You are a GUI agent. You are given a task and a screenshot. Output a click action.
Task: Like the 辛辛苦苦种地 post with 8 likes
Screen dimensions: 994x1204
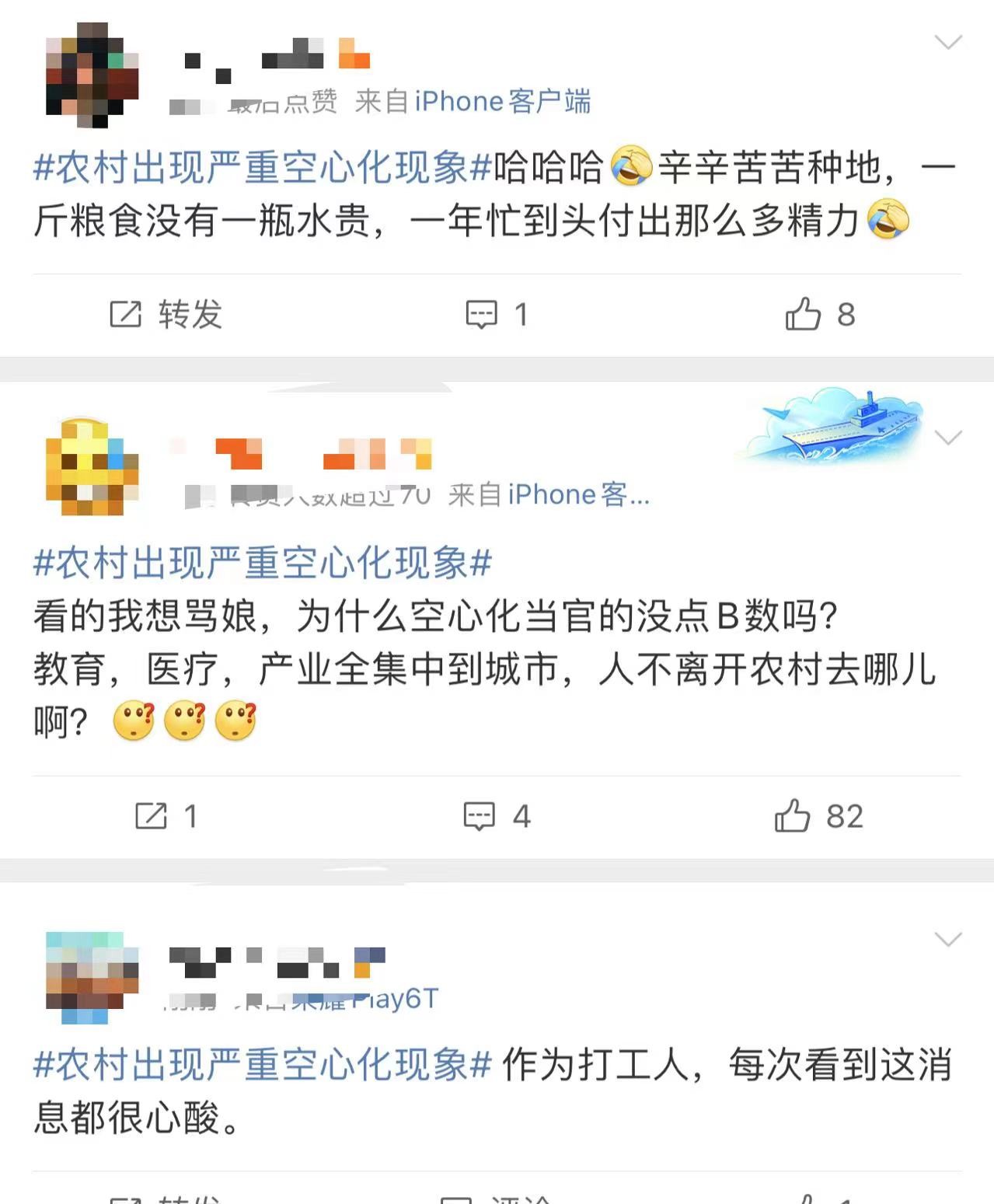click(x=819, y=315)
